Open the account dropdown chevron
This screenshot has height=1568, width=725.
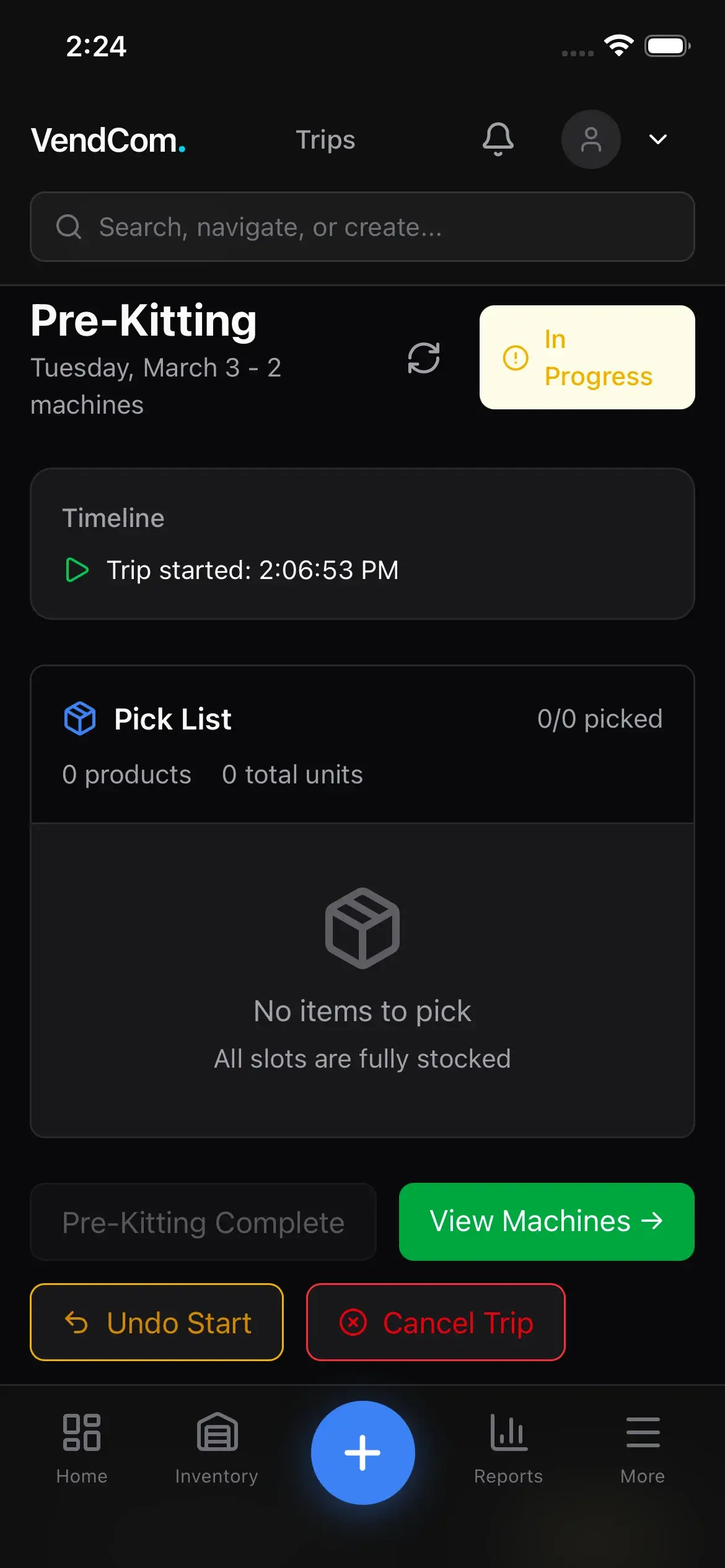[x=658, y=139]
